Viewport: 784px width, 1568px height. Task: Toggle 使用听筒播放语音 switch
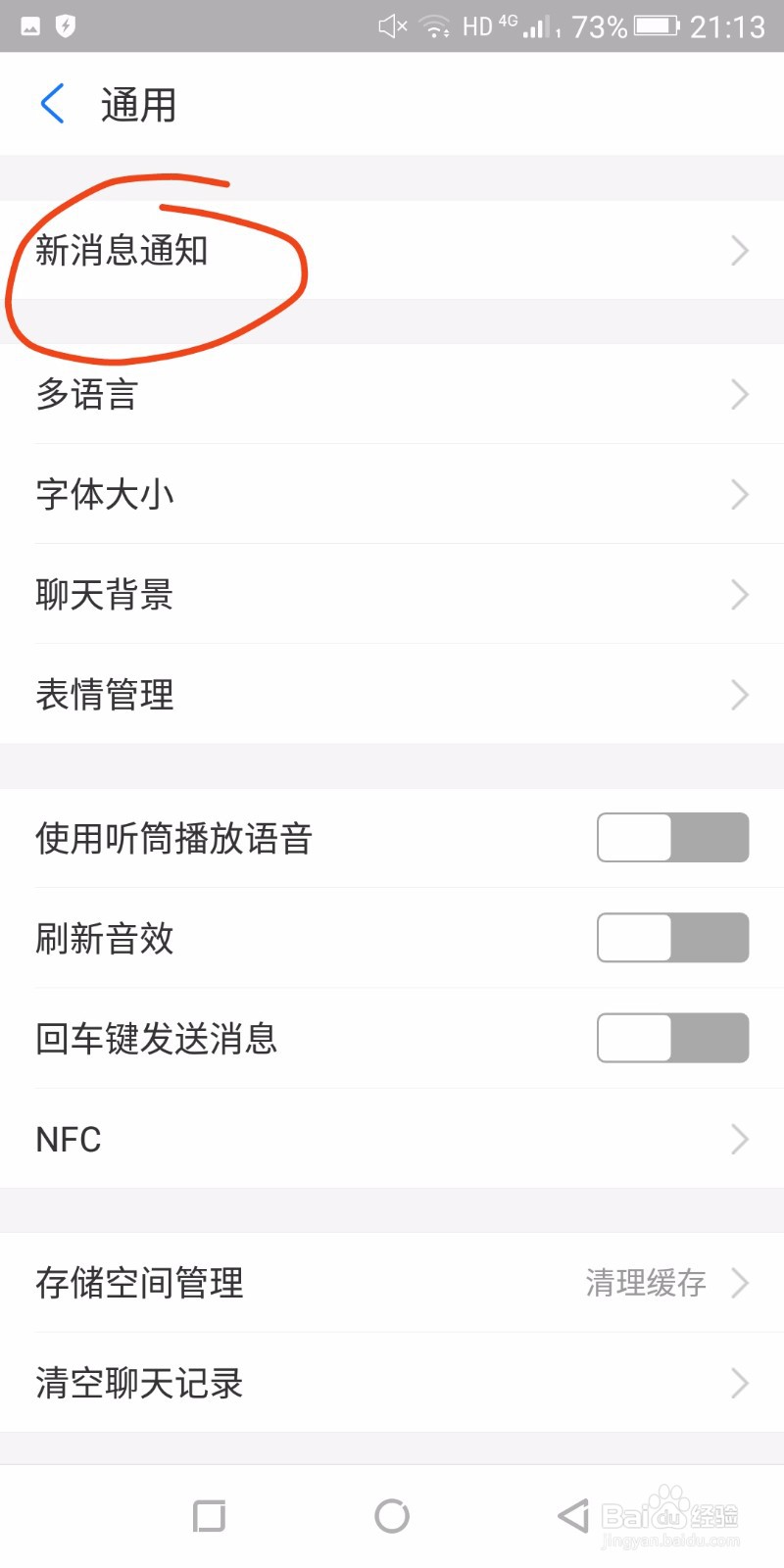pos(673,838)
